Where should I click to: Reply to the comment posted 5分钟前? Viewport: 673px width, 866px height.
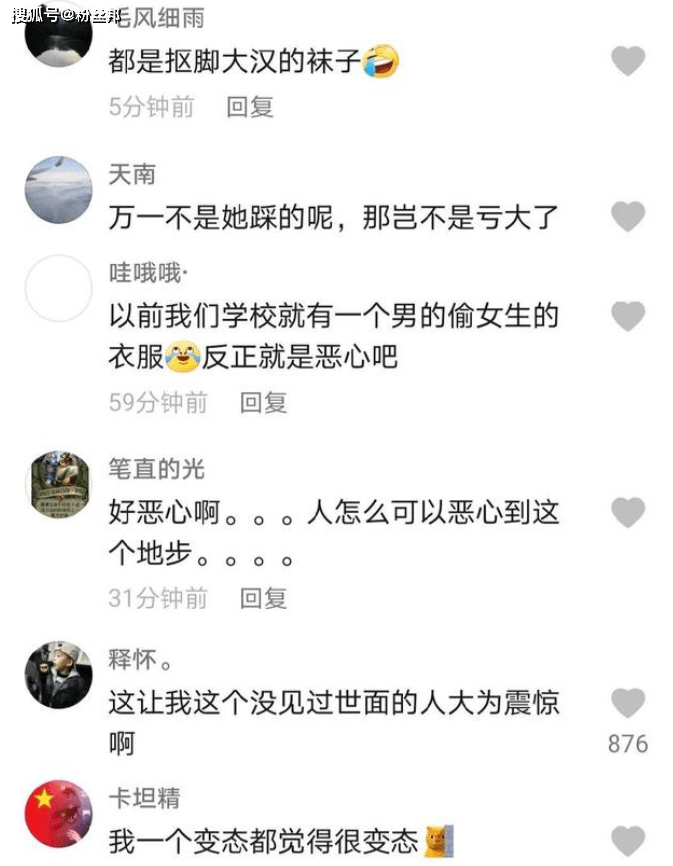point(250,107)
